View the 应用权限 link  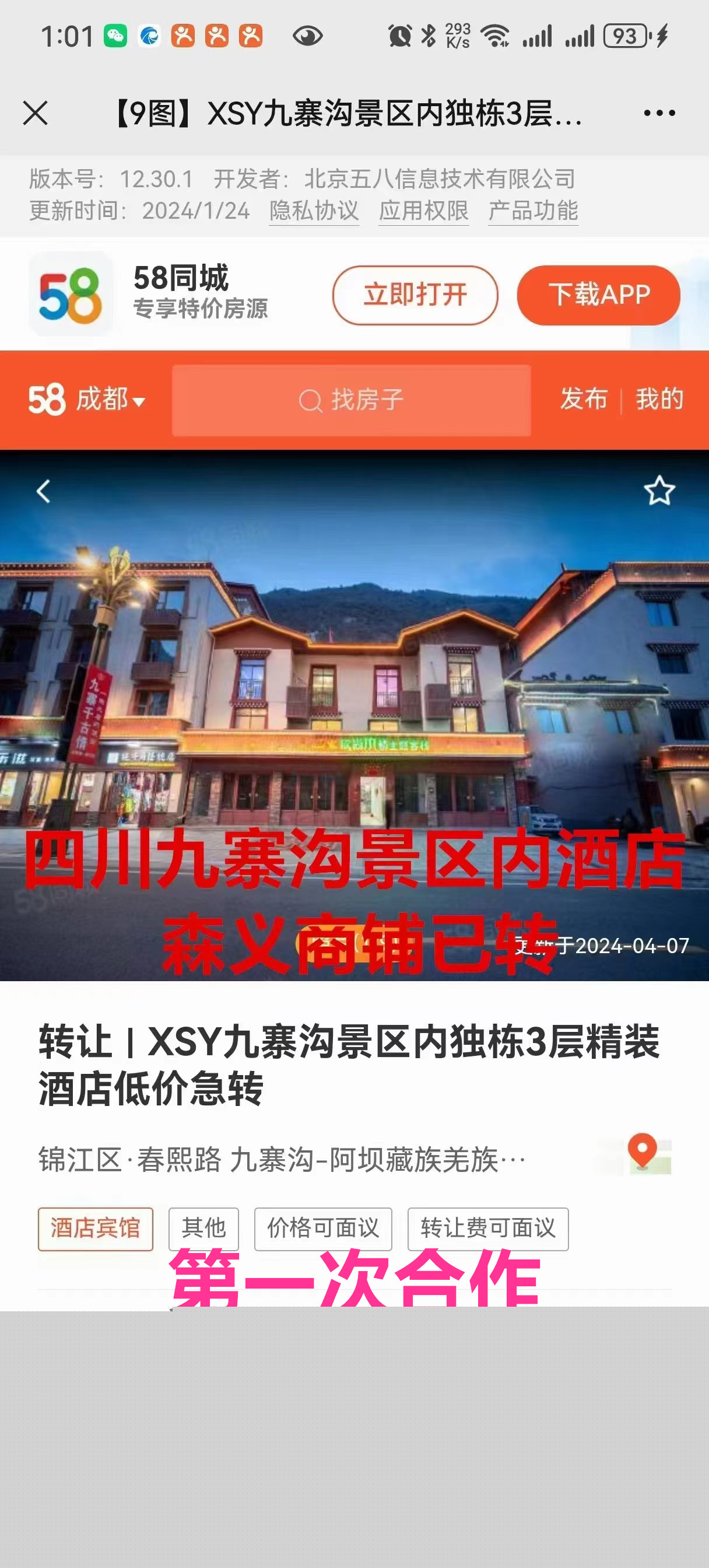(x=423, y=211)
